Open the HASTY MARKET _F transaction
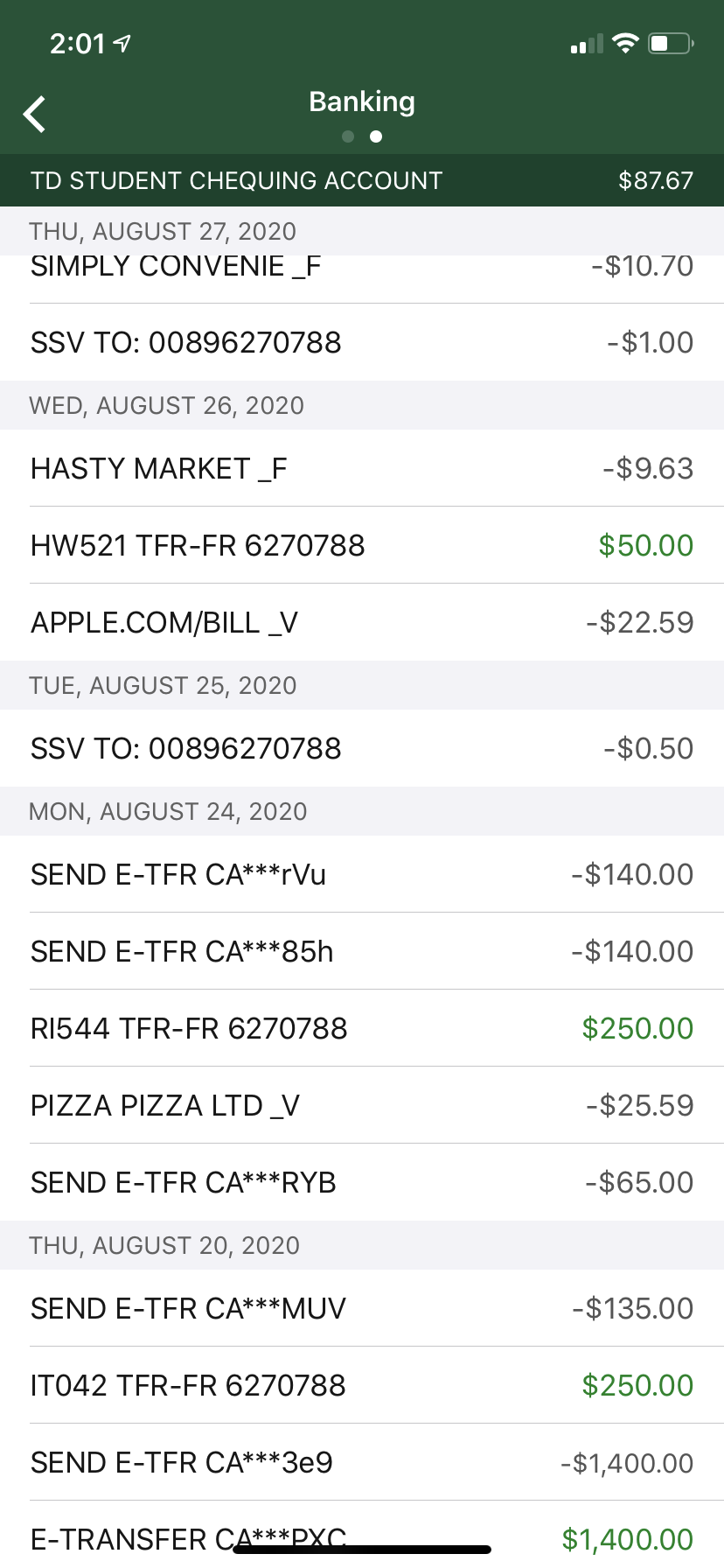This screenshot has width=724, height=1568. point(362,468)
